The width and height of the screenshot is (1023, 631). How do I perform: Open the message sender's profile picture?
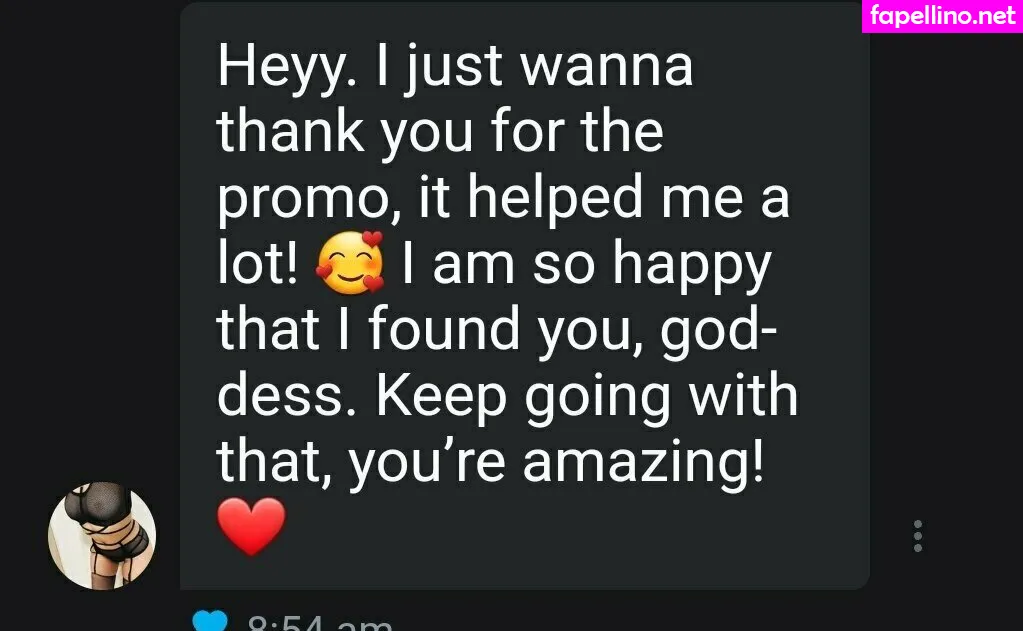[x=102, y=536]
